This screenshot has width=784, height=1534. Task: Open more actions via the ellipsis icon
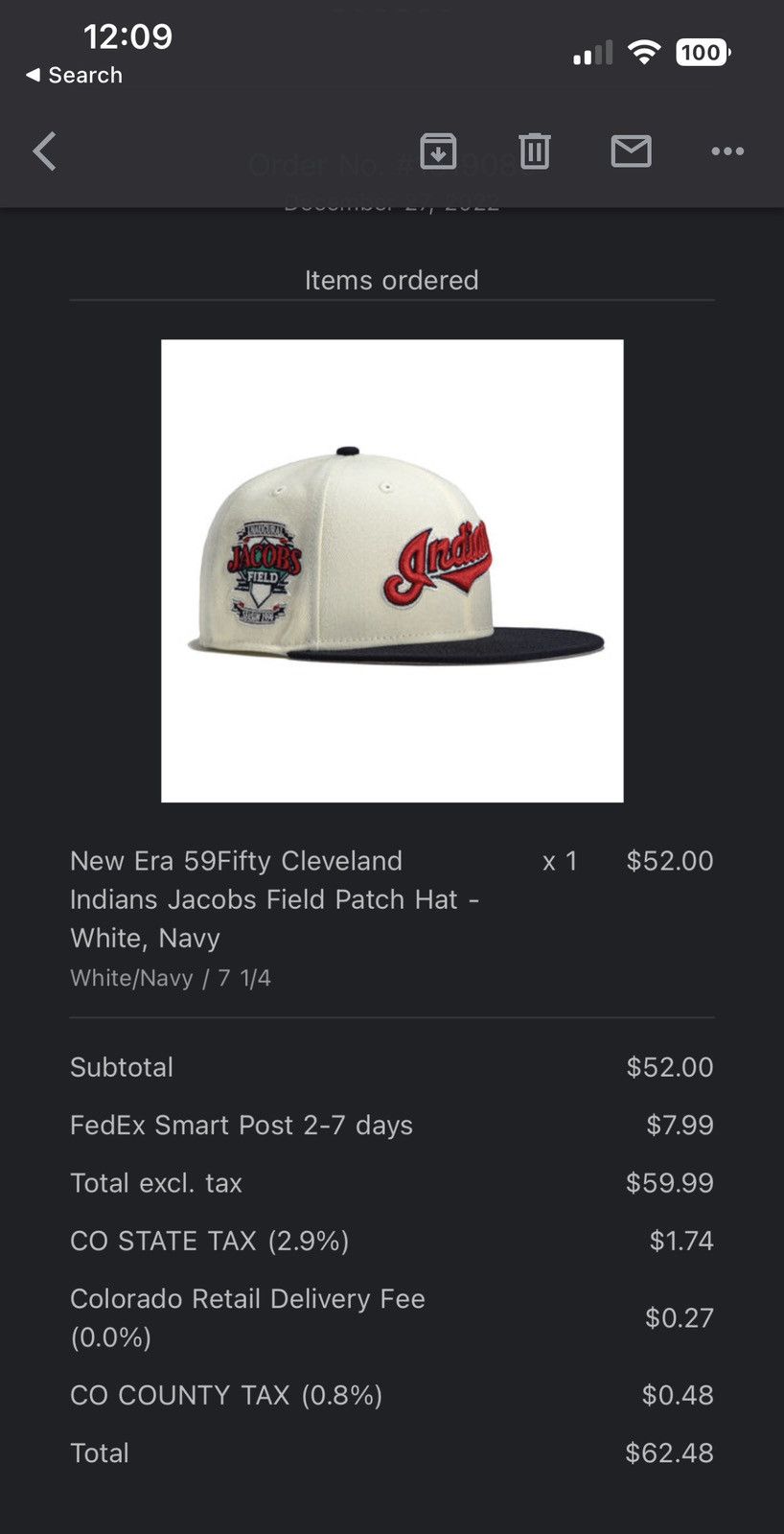point(727,151)
